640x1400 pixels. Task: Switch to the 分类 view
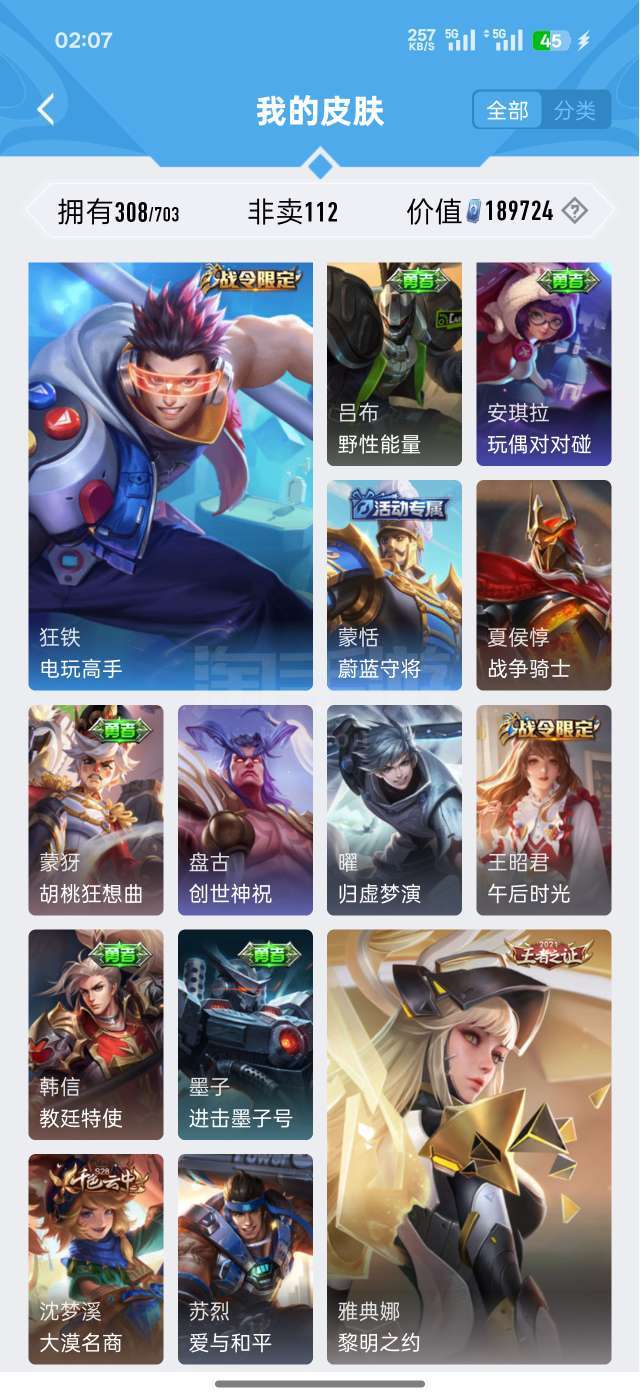575,110
